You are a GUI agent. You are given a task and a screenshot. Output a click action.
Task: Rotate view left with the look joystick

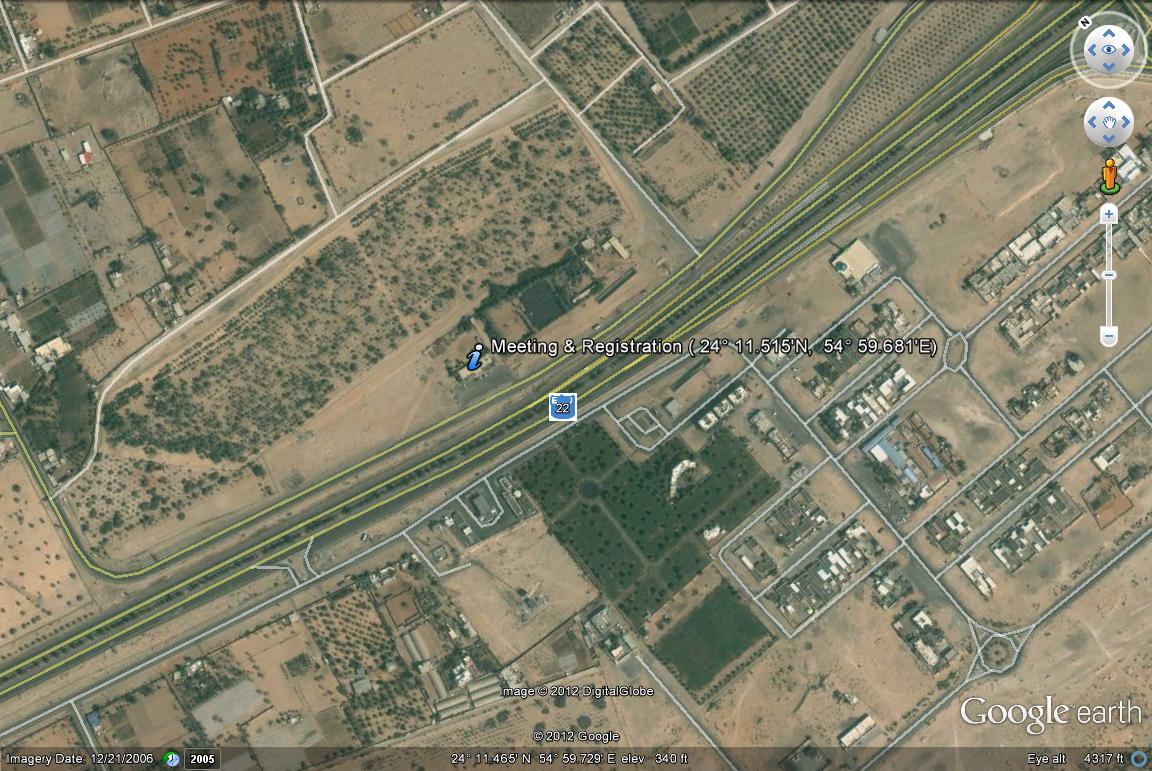[1091, 50]
